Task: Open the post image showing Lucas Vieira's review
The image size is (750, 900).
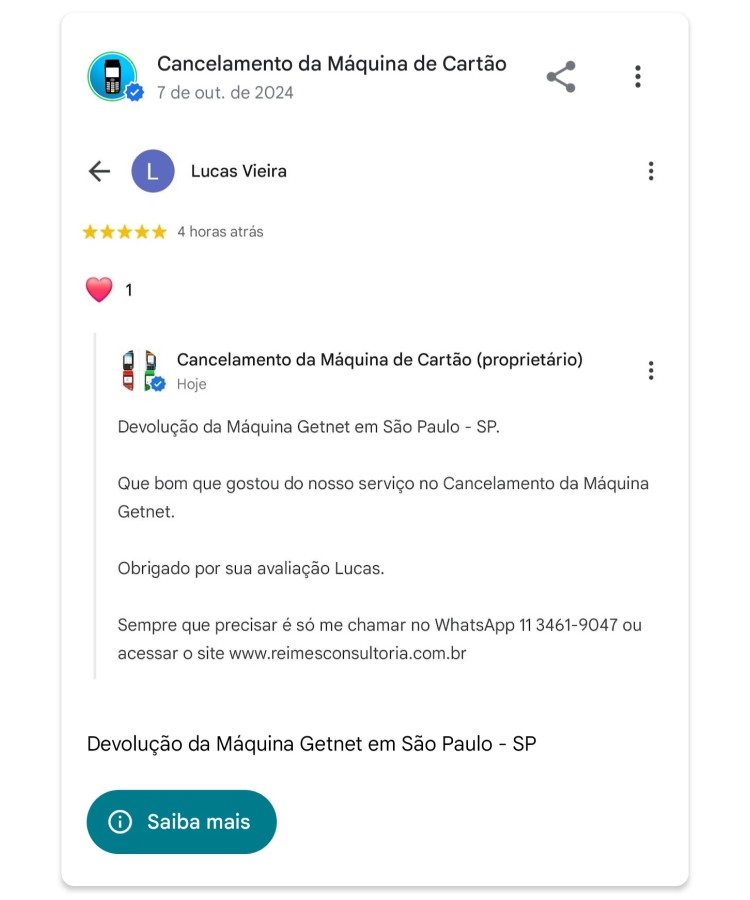Action: [375, 420]
